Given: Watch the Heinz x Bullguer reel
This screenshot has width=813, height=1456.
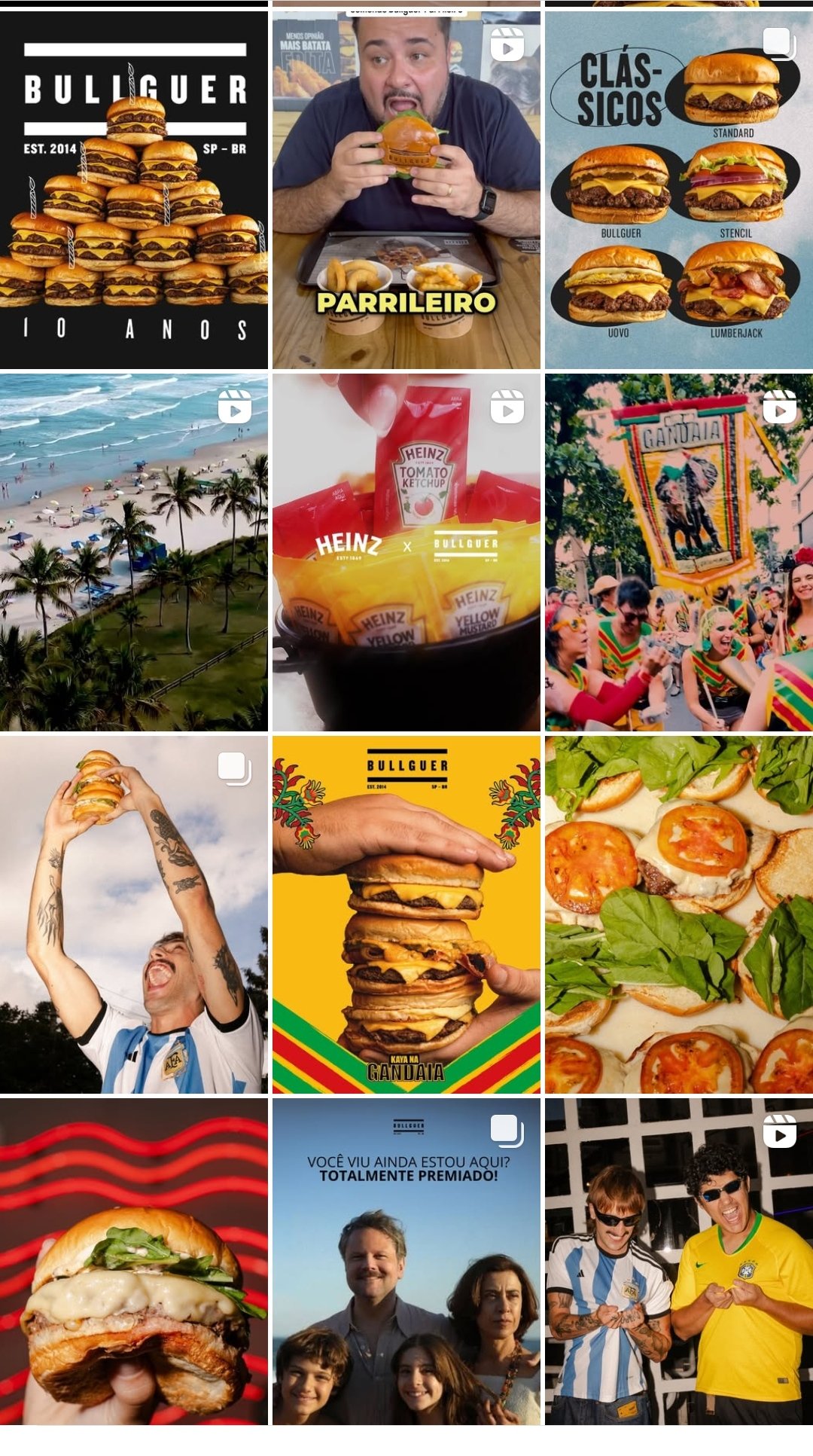Looking at the screenshot, I should click(x=406, y=552).
